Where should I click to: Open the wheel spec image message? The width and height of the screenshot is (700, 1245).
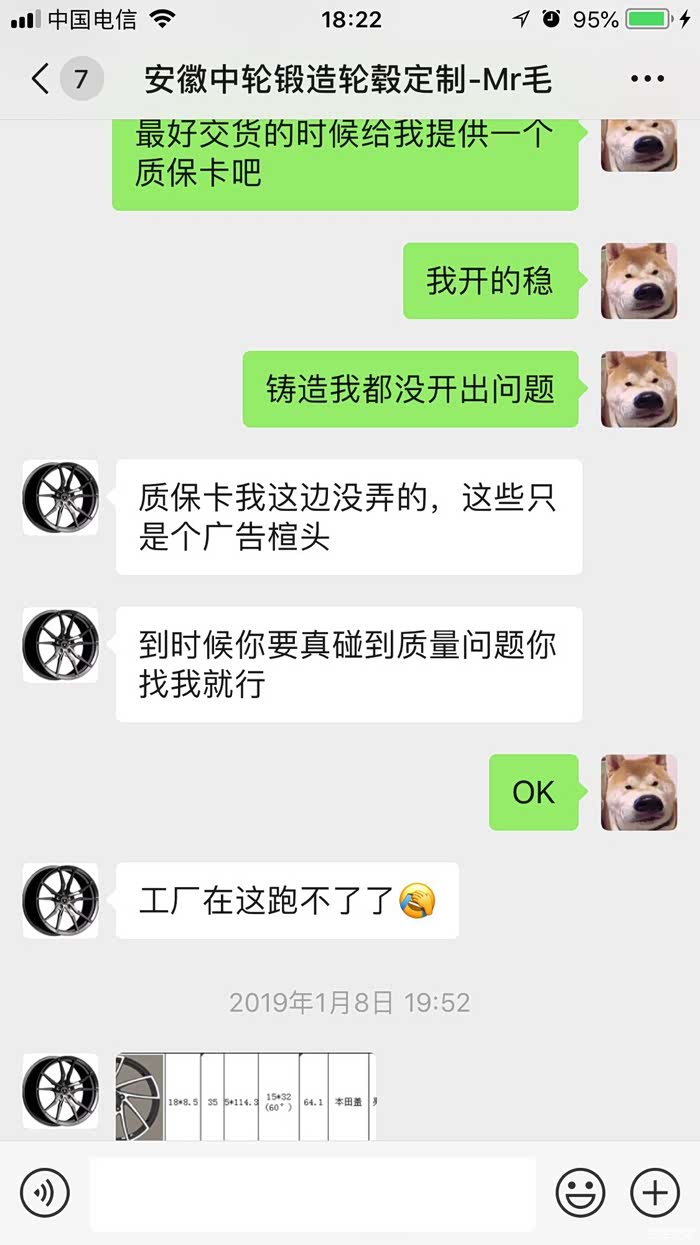tap(245, 1097)
